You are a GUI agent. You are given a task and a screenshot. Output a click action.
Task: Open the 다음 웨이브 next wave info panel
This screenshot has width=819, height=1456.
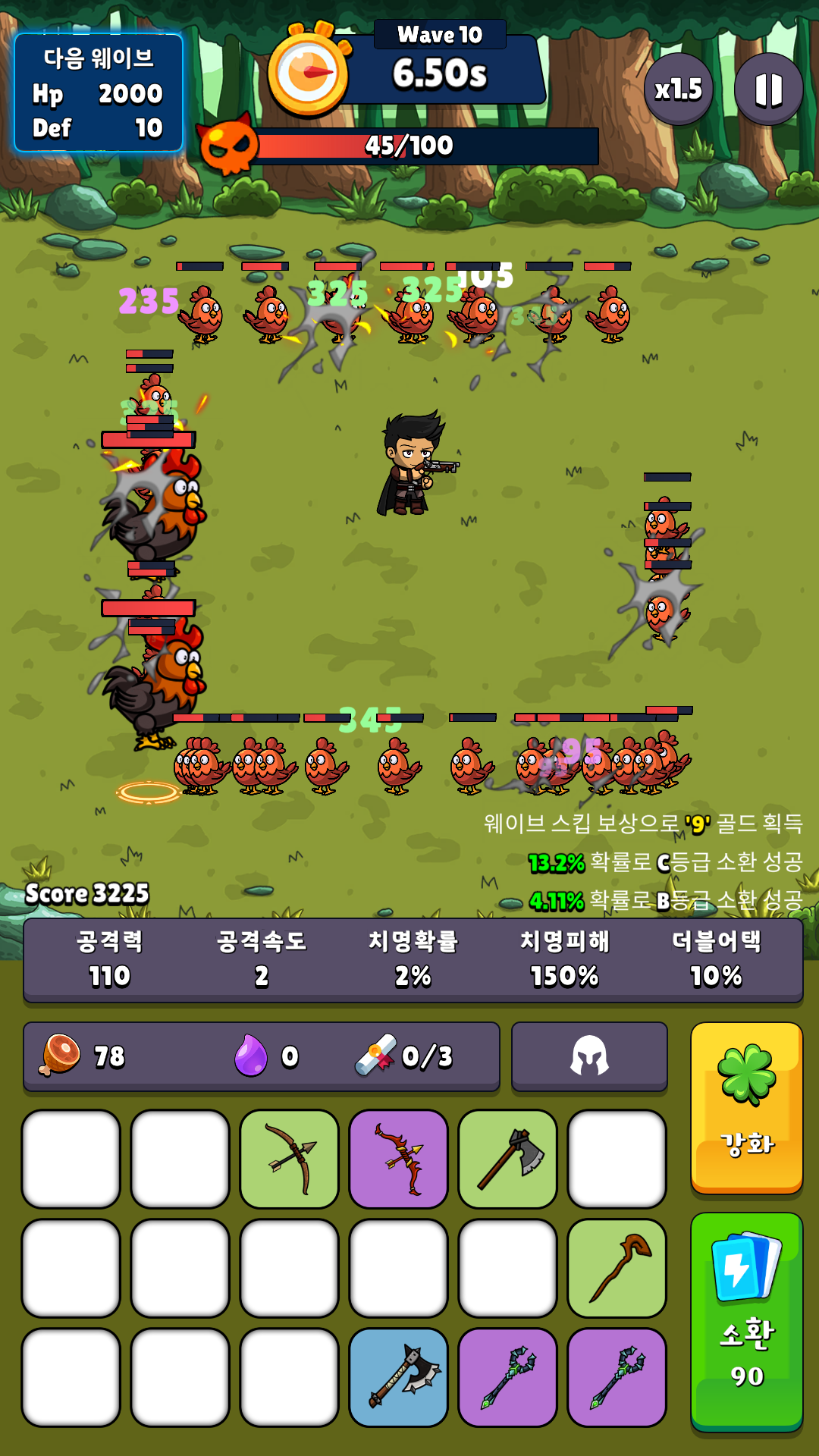click(99, 93)
